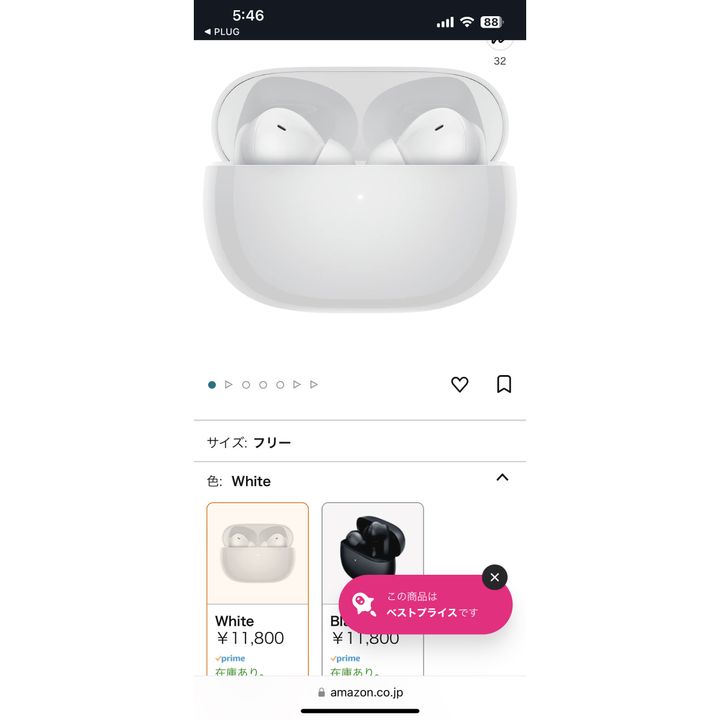Tap the amazon.co.jp address bar
The width and height of the screenshot is (720, 720).
[x=360, y=692]
